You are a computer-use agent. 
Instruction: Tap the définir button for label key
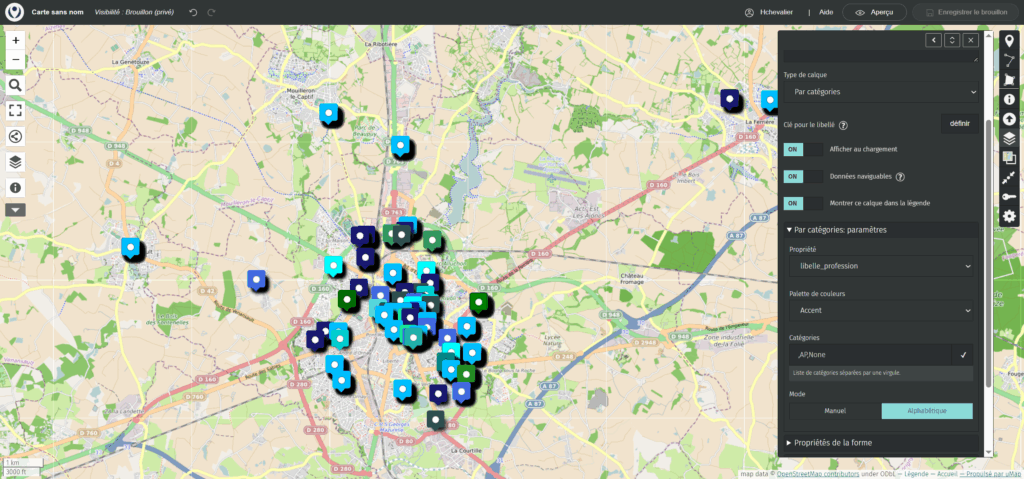(959, 123)
